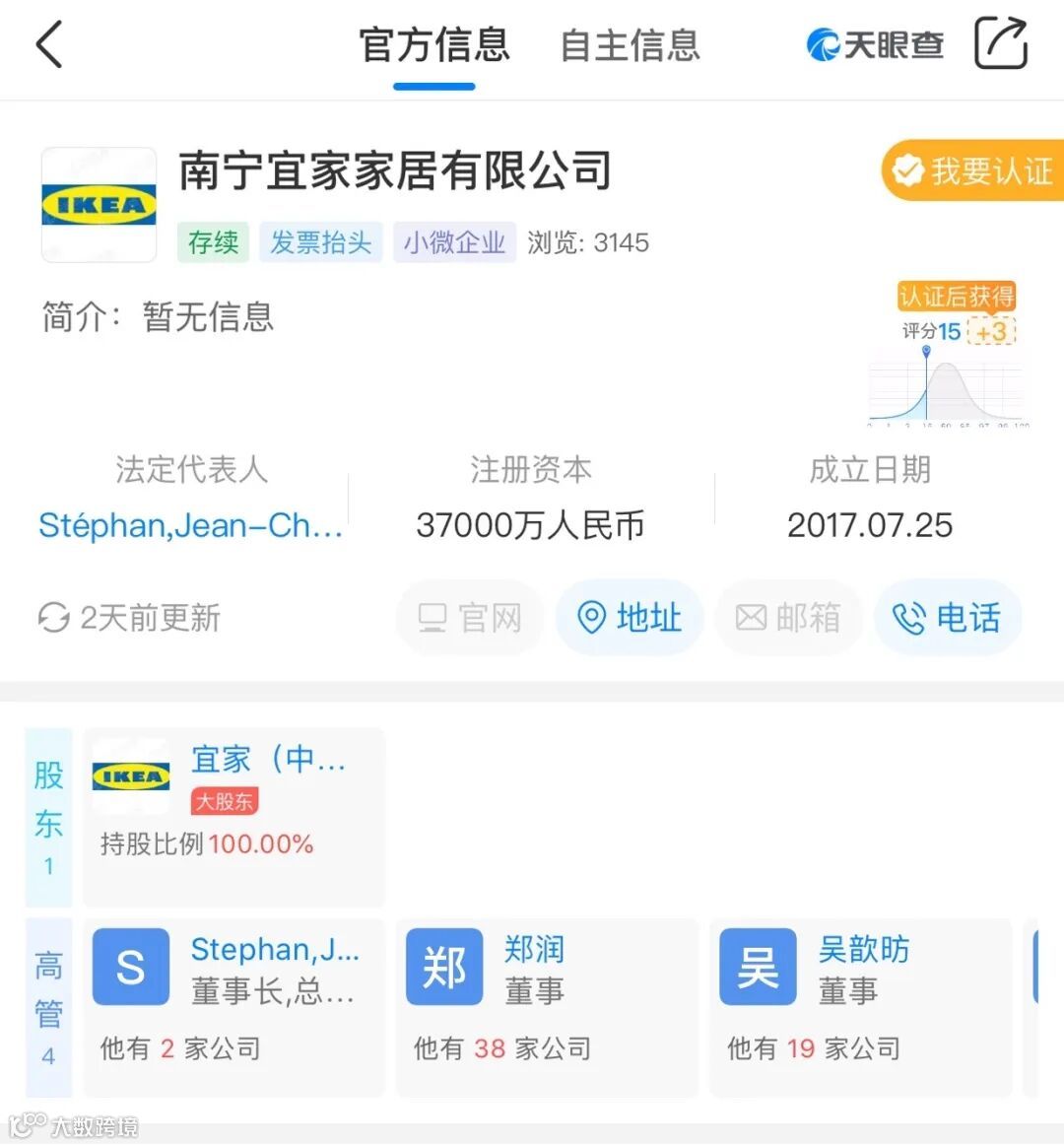View the company 地址
The image size is (1064, 1146).
click(x=630, y=618)
